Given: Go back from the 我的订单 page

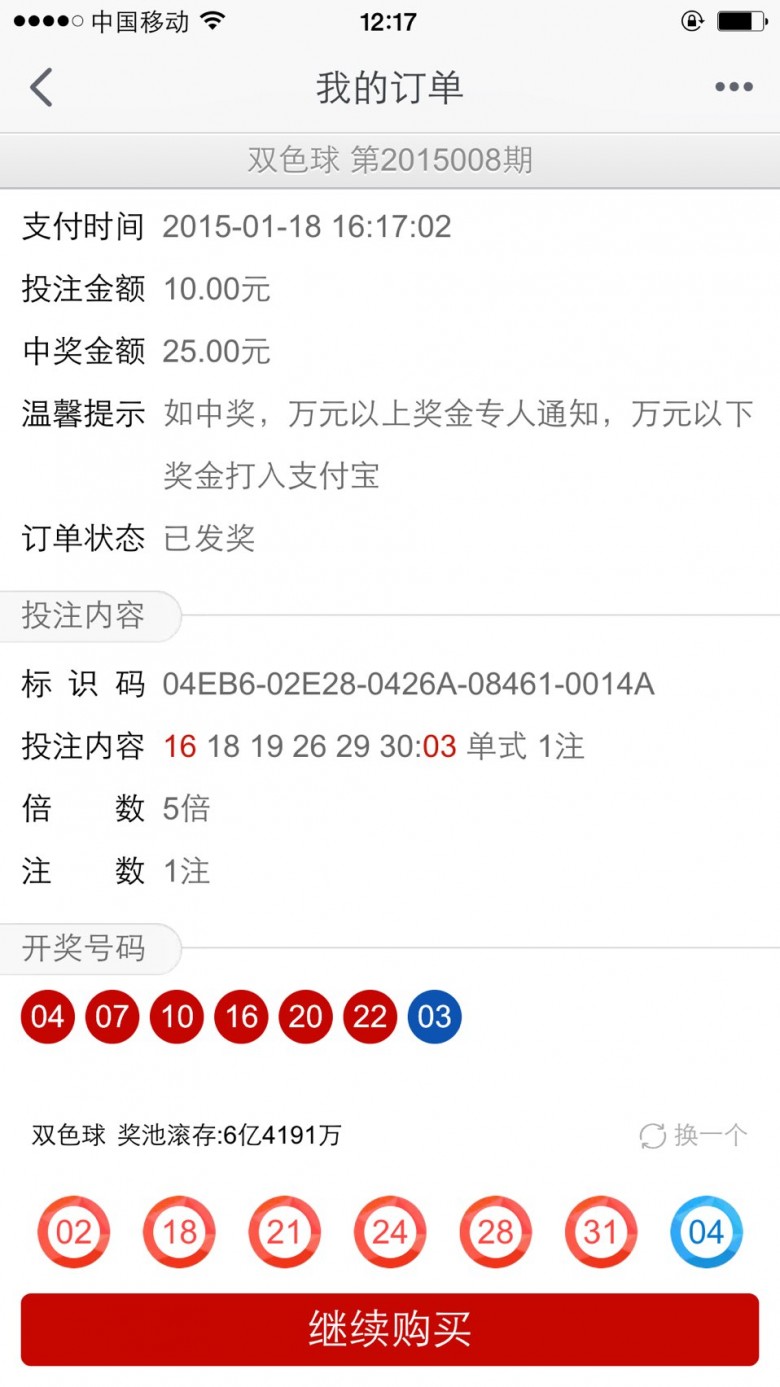Looking at the screenshot, I should (41, 88).
